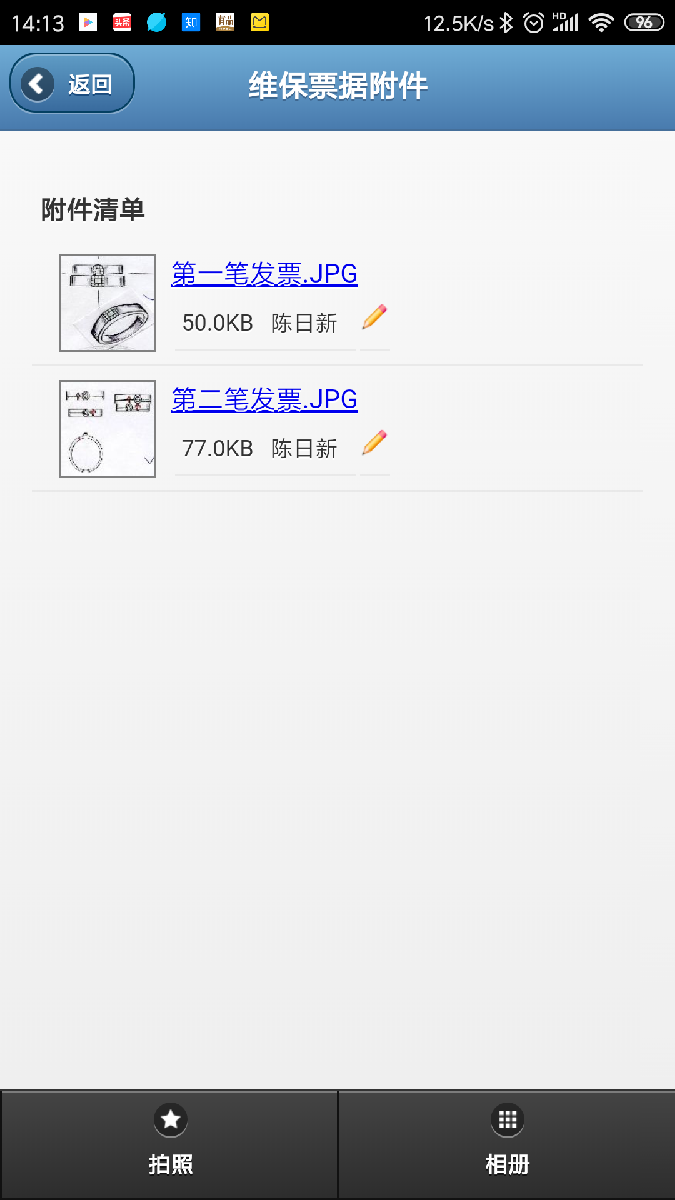The width and height of the screenshot is (675, 1200).
Task: Edit 第二笔发票.JPG with the pencil icon
Action: [x=374, y=444]
